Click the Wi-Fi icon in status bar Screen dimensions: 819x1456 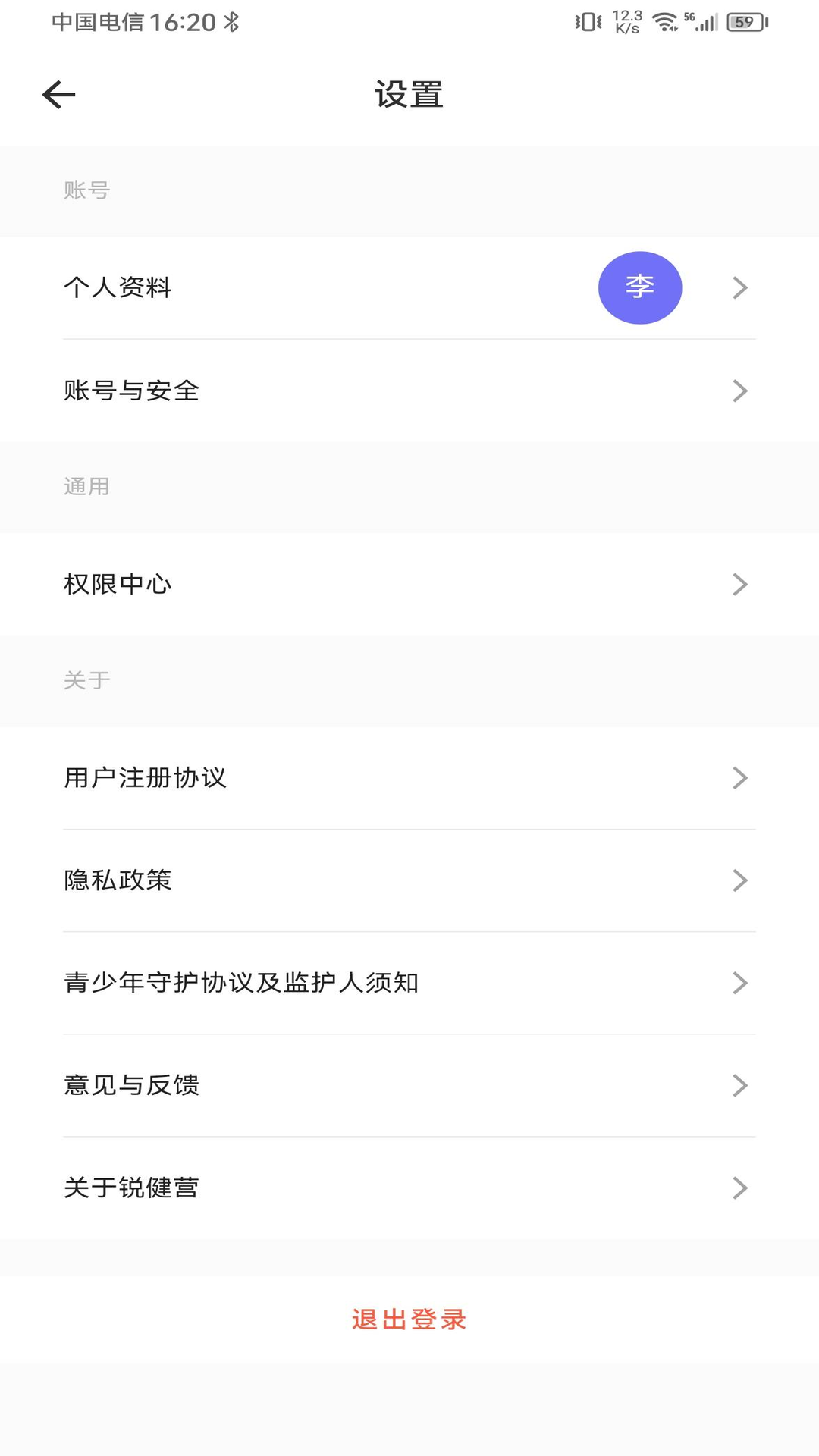coord(665,22)
